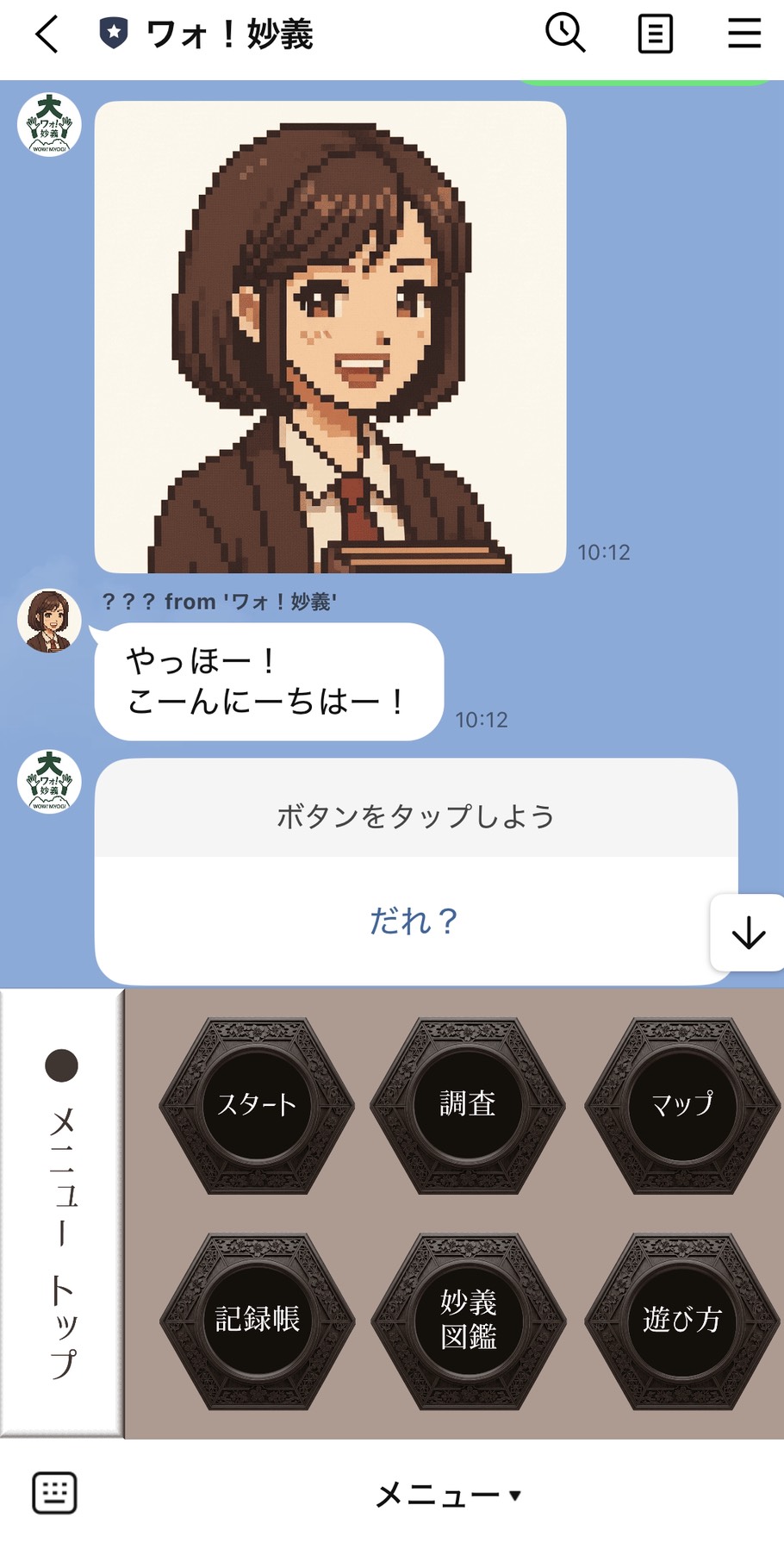Switch to keyboard input icon
Image resolution: width=784 pixels, height=1549 pixels.
point(54,1493)
